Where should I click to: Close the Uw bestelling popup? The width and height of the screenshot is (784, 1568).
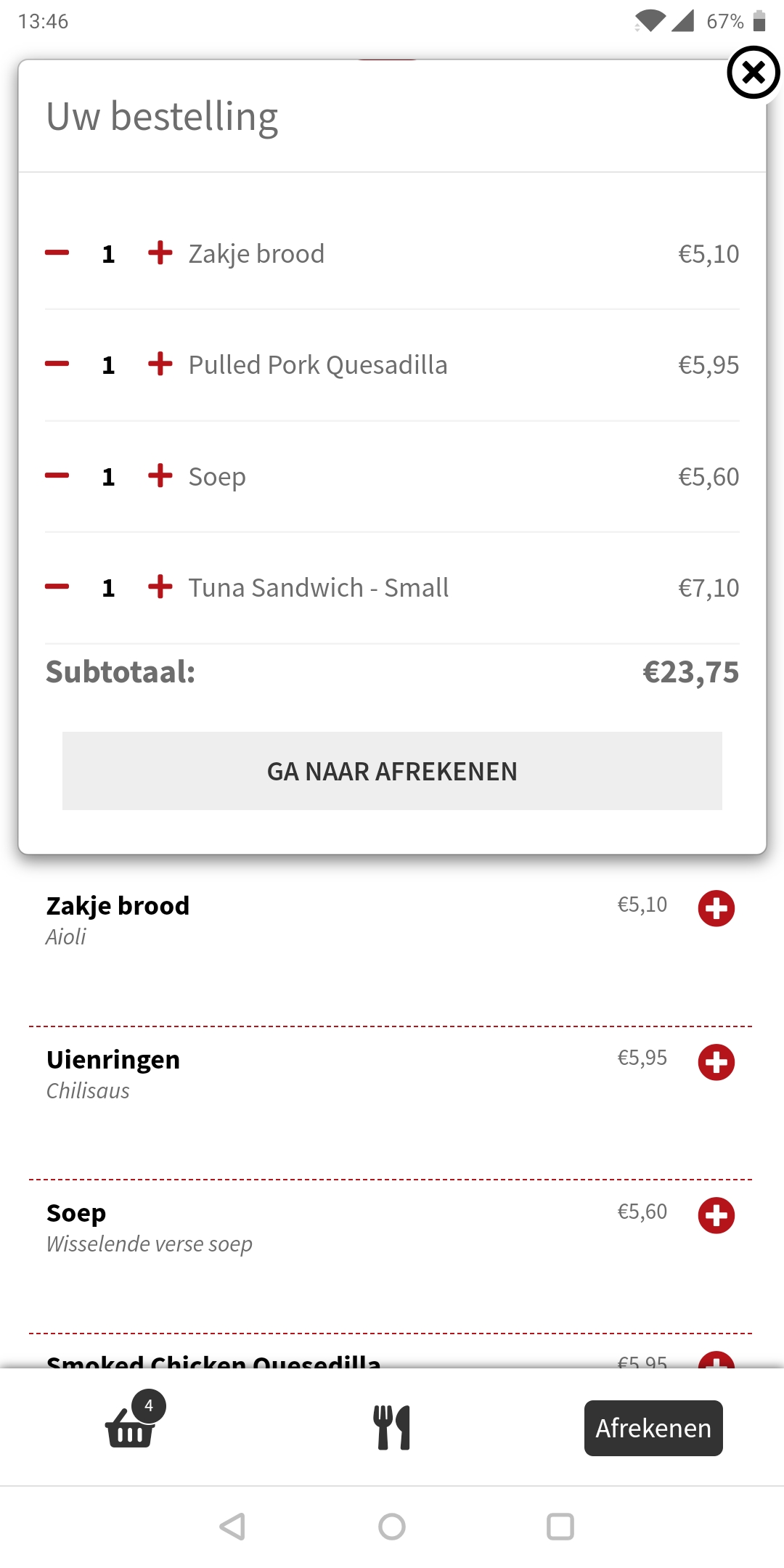point(754,73)
